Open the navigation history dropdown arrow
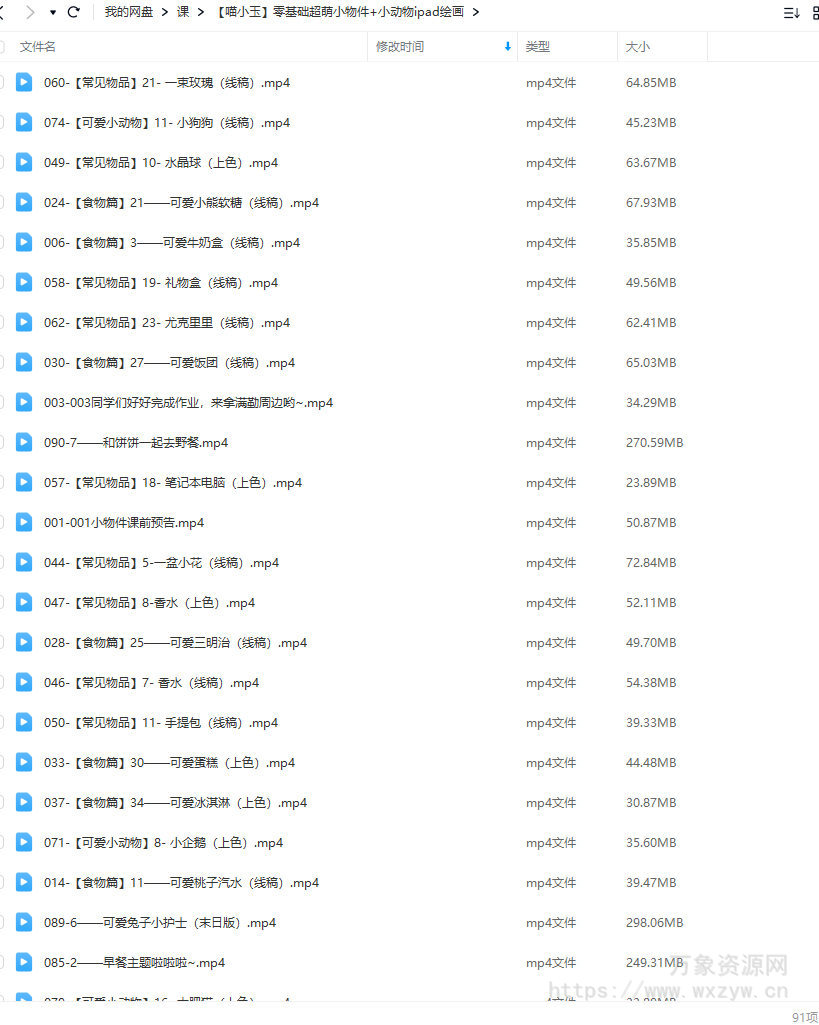This screenshot has width=819, height=1025. tap(52, 12)
